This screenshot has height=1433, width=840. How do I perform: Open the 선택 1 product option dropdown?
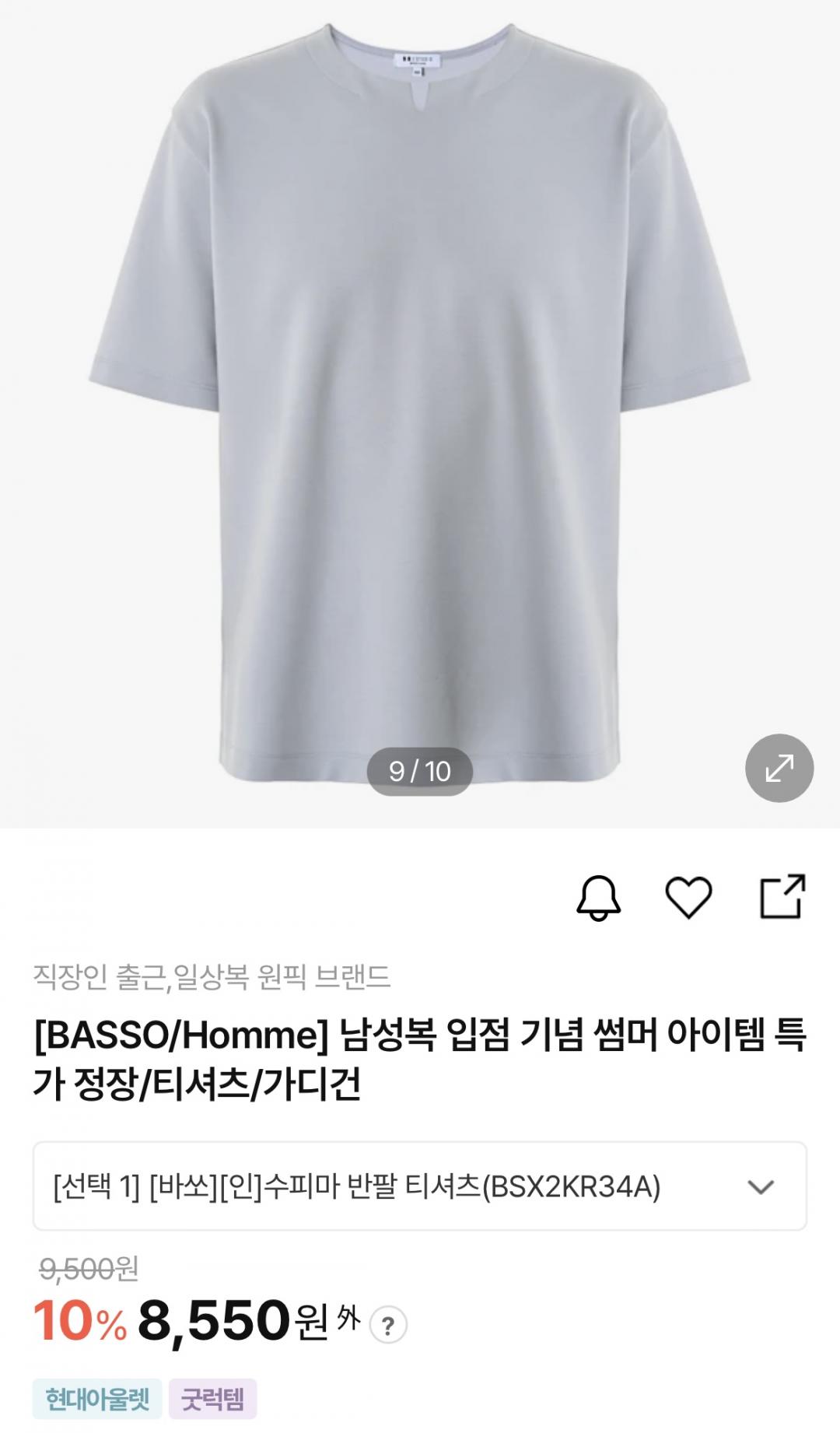pyautogui.click(x=419, y=1187)
